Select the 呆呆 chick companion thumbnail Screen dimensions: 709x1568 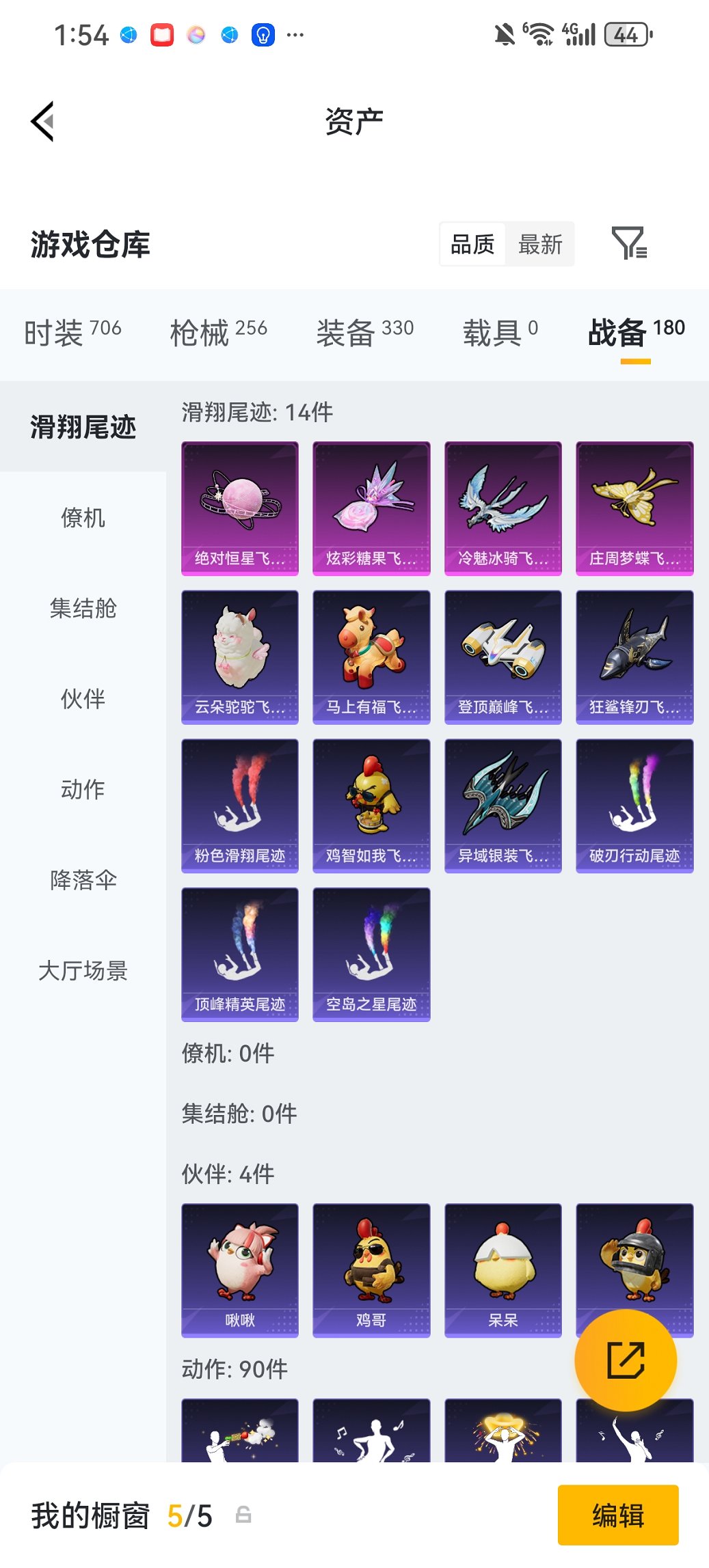click(x=503, y=1267)
